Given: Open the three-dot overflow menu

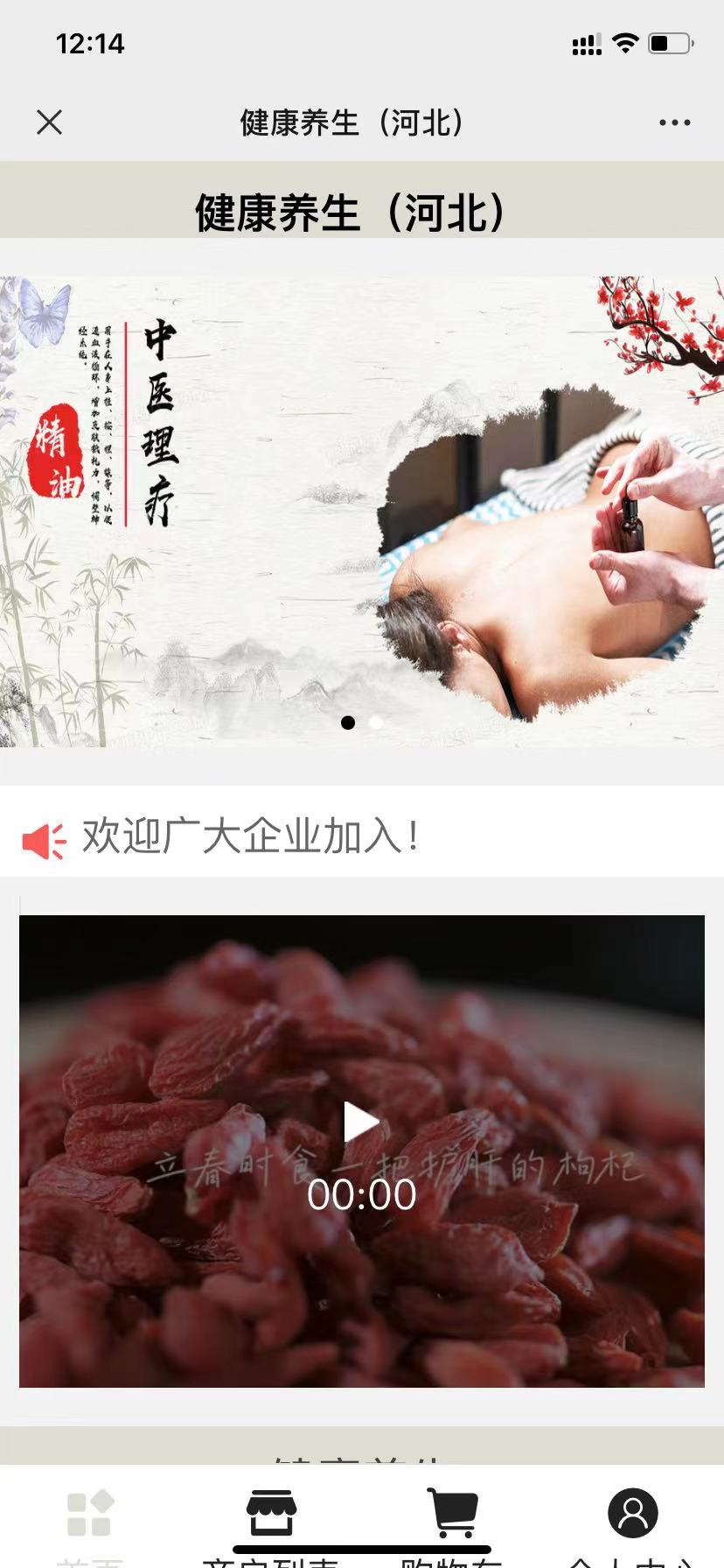Looking at the screenshot, I should (674, 123).
